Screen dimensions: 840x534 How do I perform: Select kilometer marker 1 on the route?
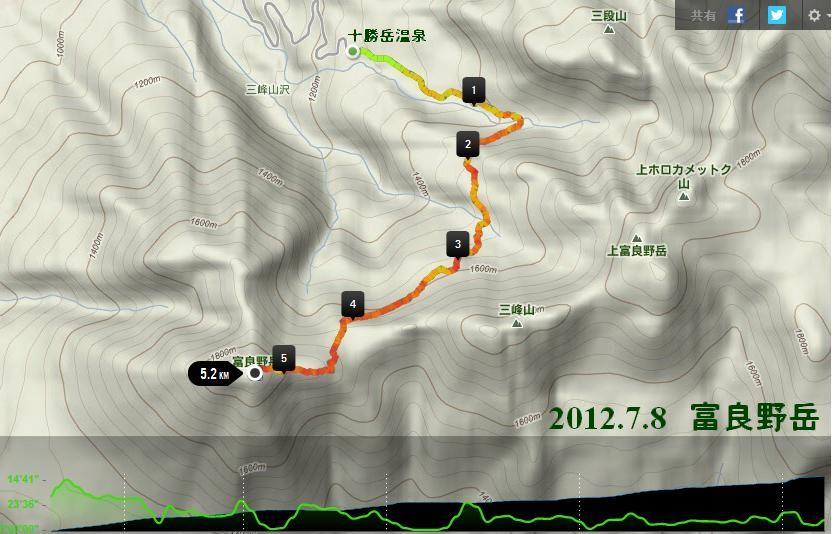tap(474, 90)
